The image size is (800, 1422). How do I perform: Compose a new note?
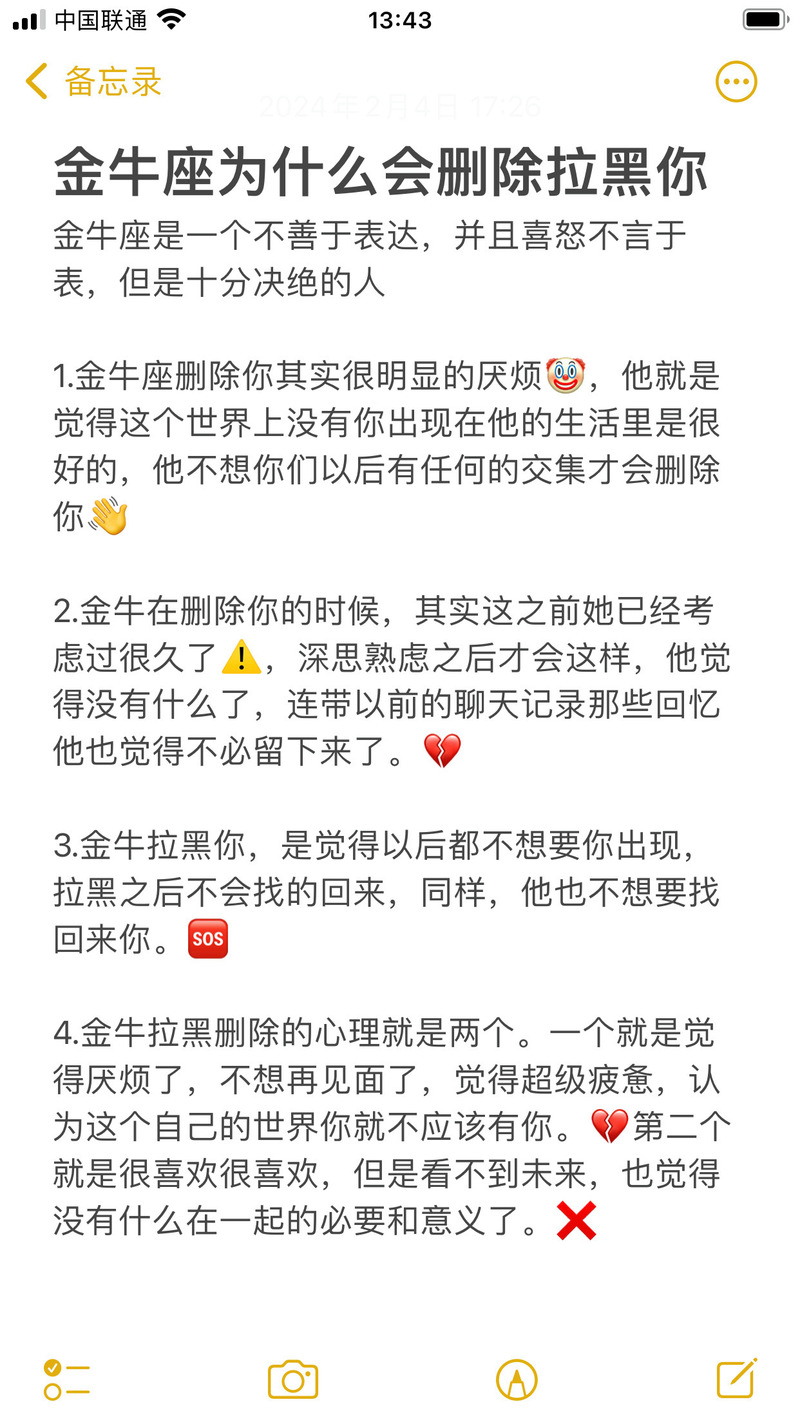pyautogui.click(x=737, y=1379)
